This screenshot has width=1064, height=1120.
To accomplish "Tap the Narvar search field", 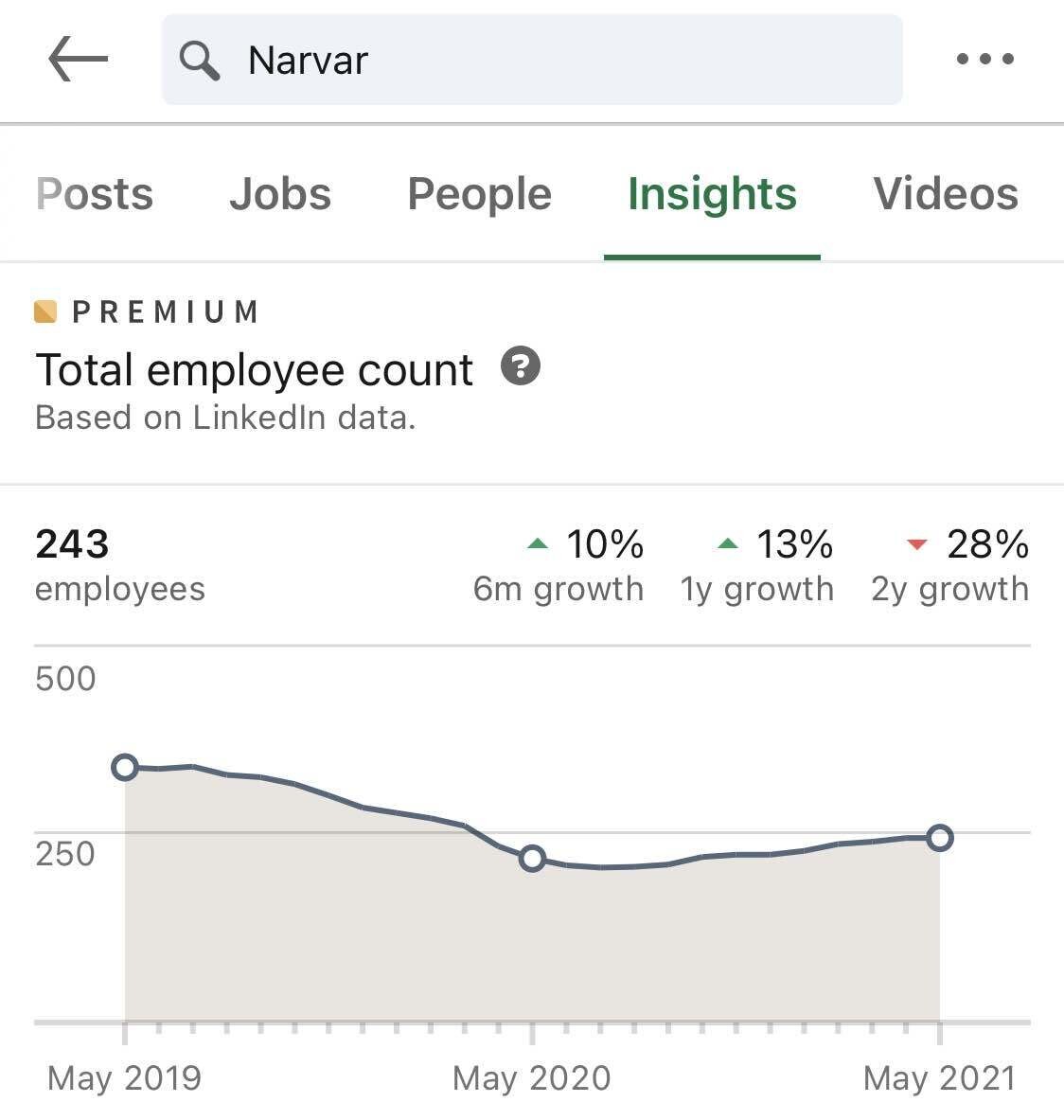I will tap(531, 60).
